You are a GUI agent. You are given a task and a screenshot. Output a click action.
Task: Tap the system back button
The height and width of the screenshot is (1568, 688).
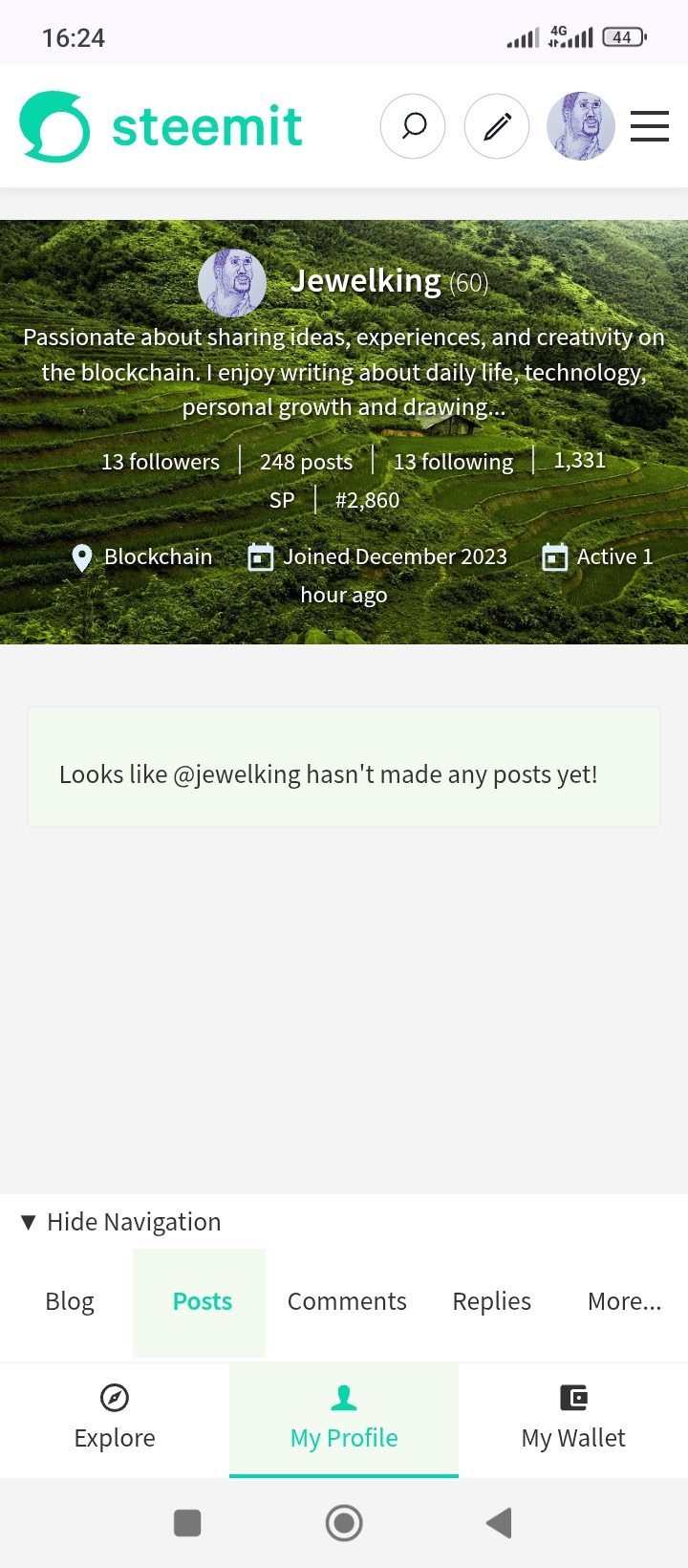click(499, 1522)
